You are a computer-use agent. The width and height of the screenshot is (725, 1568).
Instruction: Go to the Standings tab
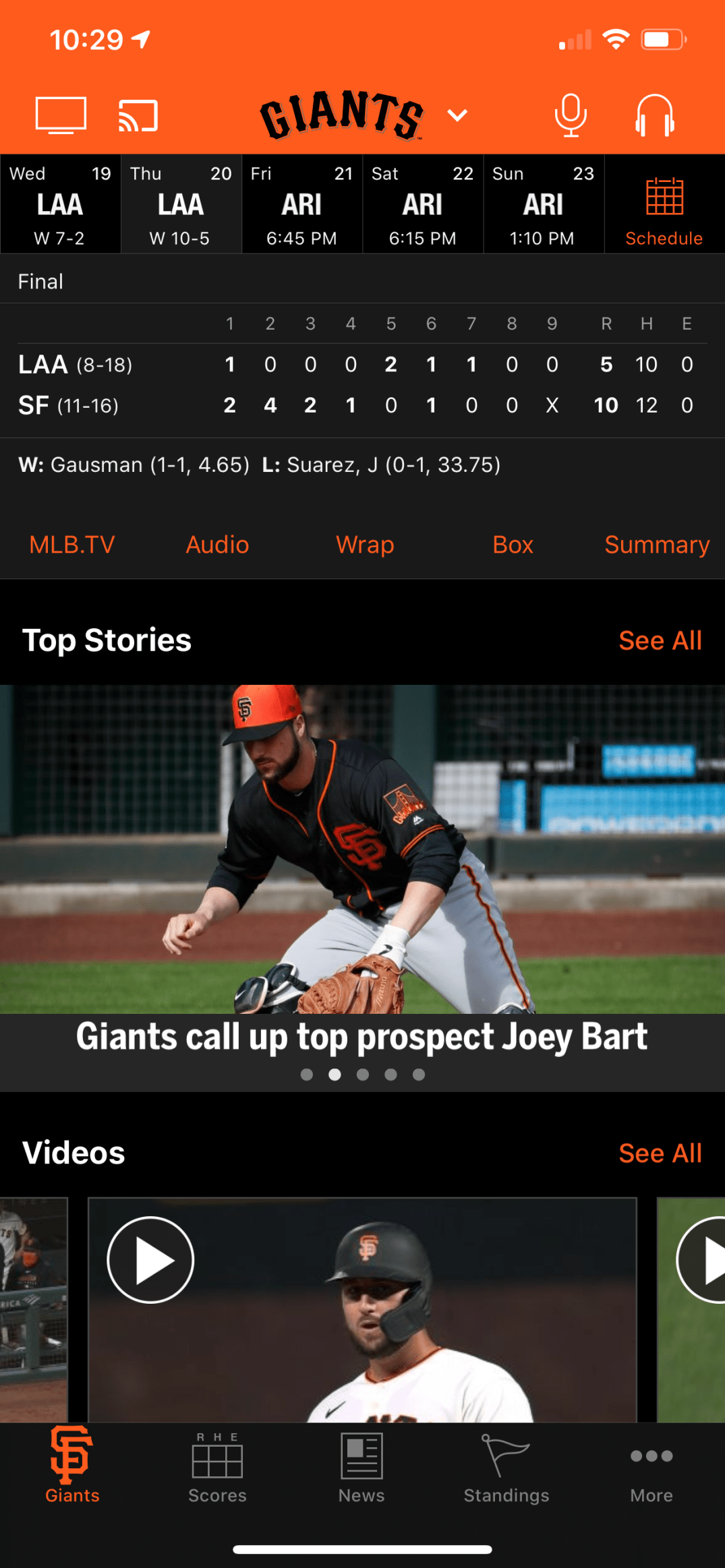[506, 1468]
